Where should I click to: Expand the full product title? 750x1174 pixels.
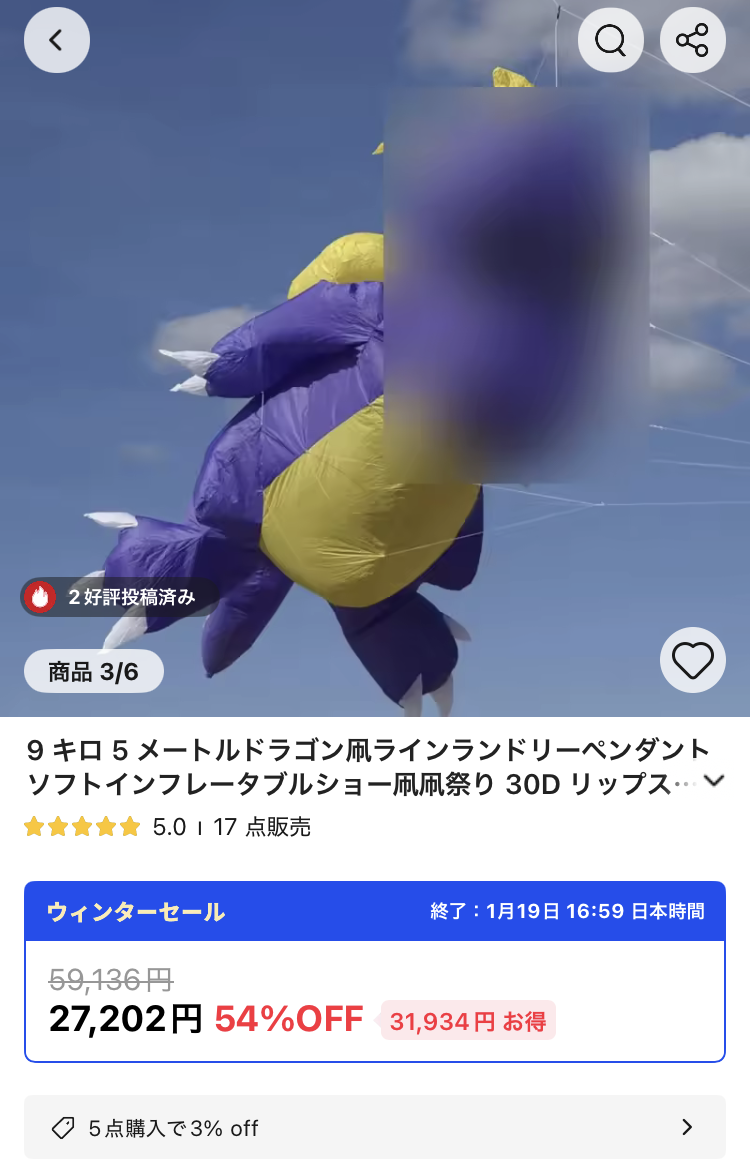click(714, 781)
